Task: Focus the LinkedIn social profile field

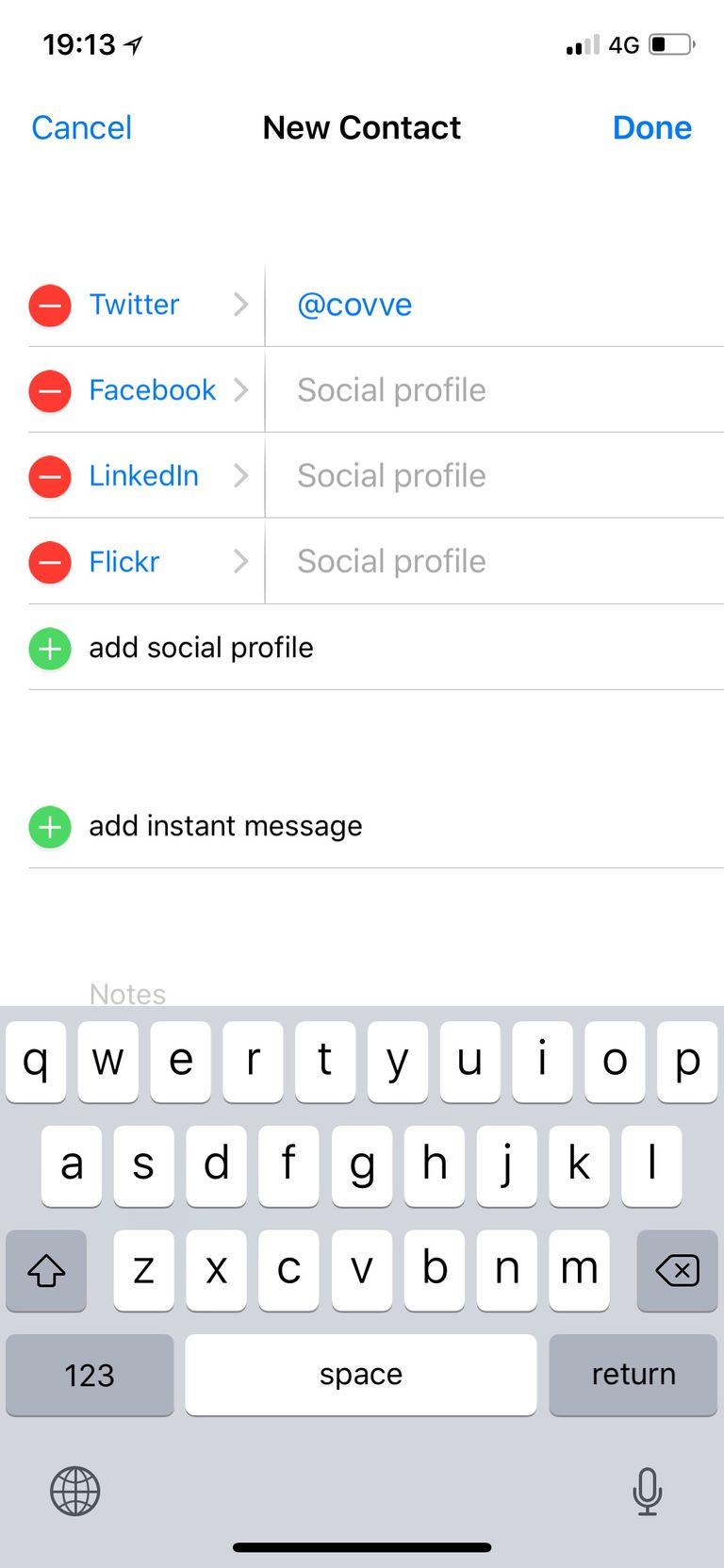Action: pos(495,476)
